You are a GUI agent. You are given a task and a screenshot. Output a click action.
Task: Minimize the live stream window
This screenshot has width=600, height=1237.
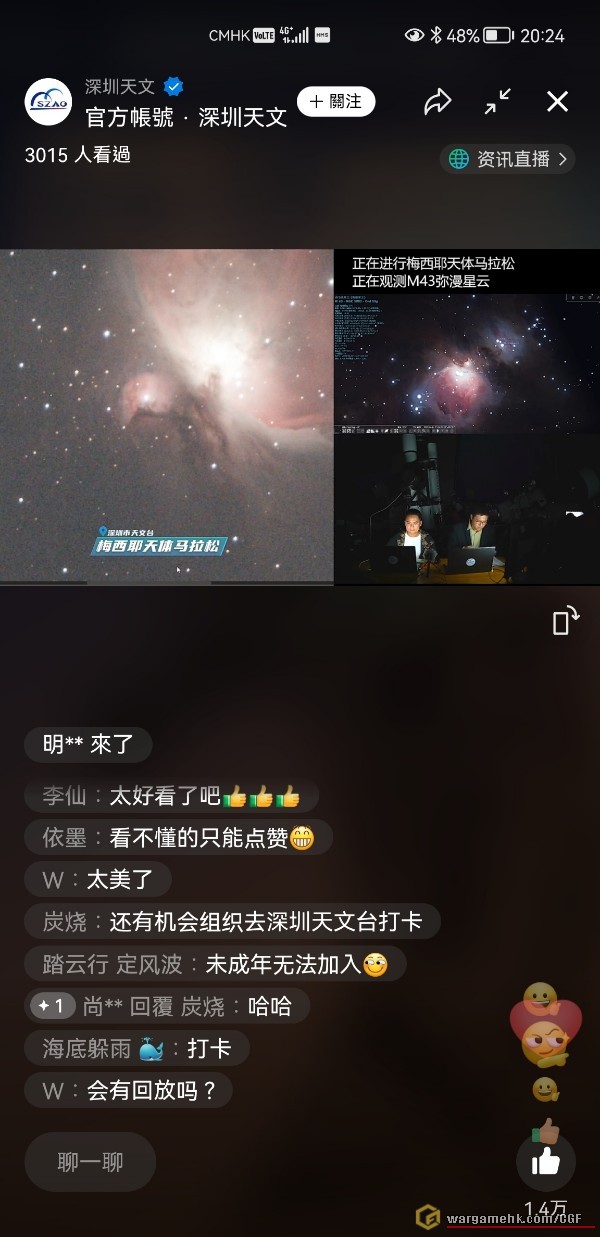(497, 101)
